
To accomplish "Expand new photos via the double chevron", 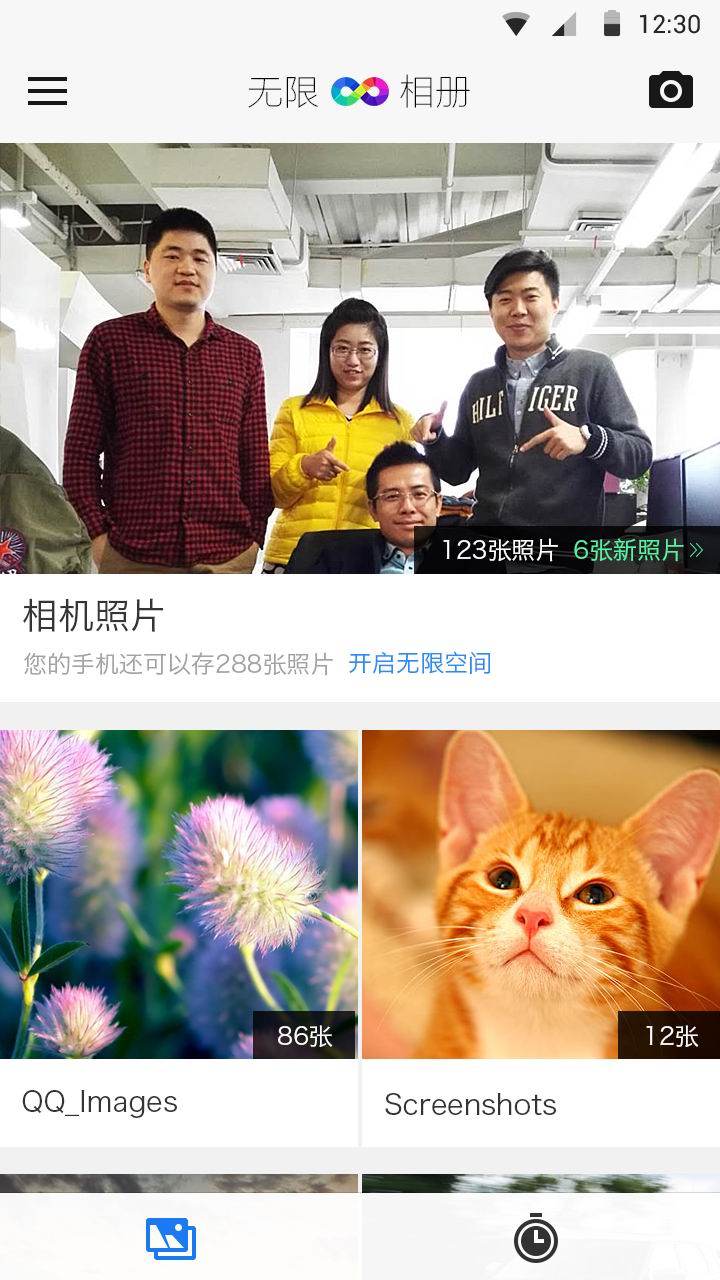I will 697,549.
